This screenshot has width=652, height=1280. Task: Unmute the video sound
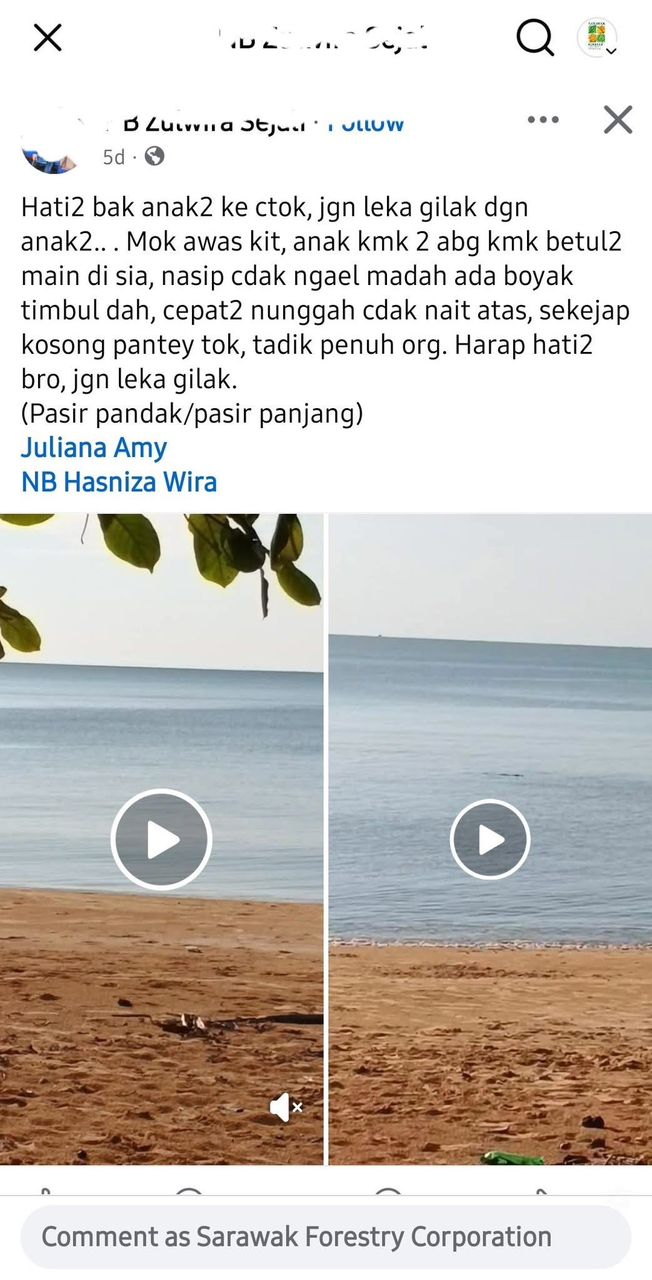coord(286,1107)
